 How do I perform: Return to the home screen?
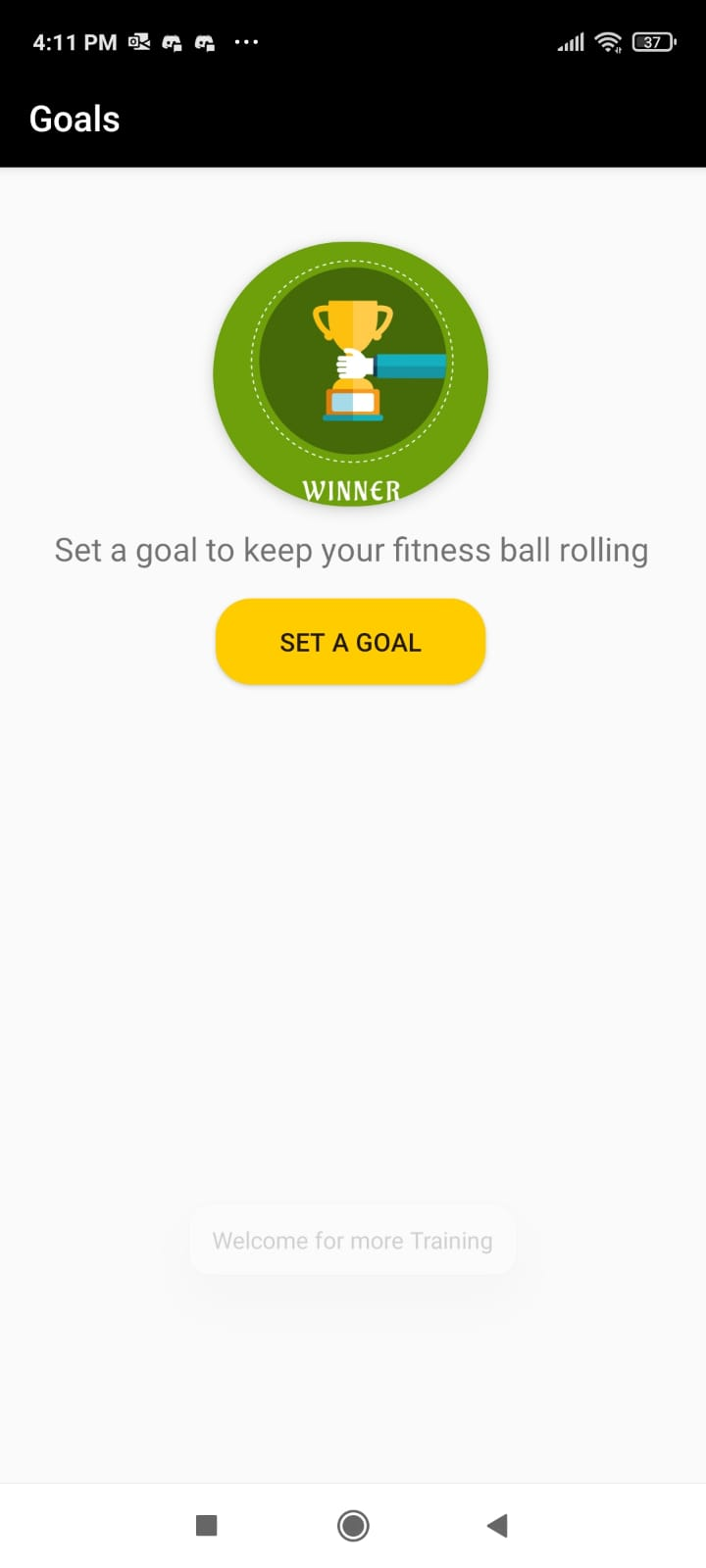(x=353, y=1525)
